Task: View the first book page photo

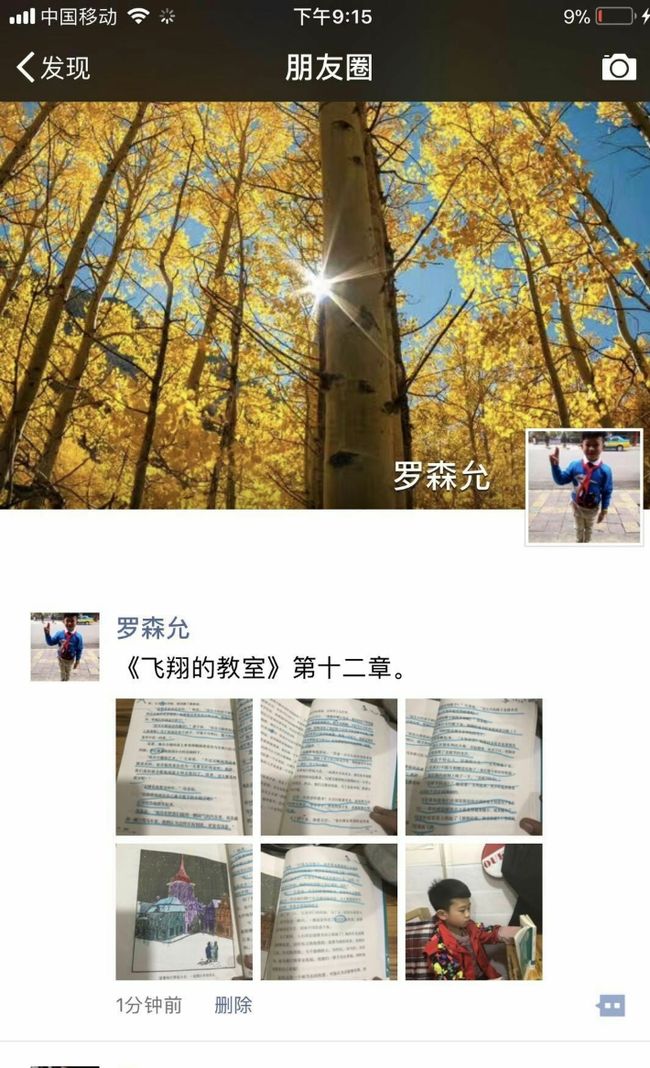Action: point(184,767)
